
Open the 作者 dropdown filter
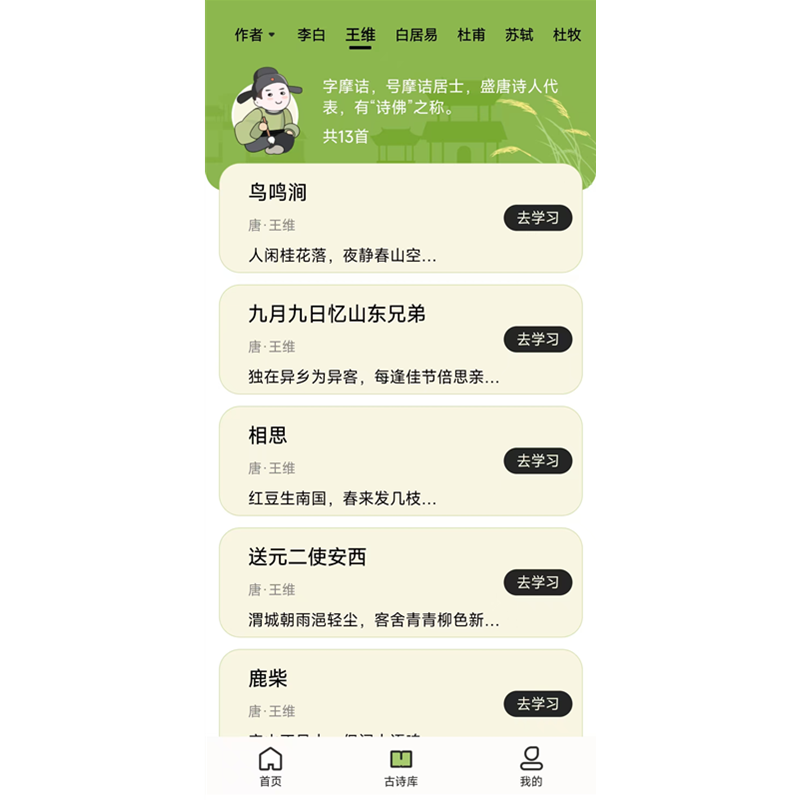click(254, 35)
